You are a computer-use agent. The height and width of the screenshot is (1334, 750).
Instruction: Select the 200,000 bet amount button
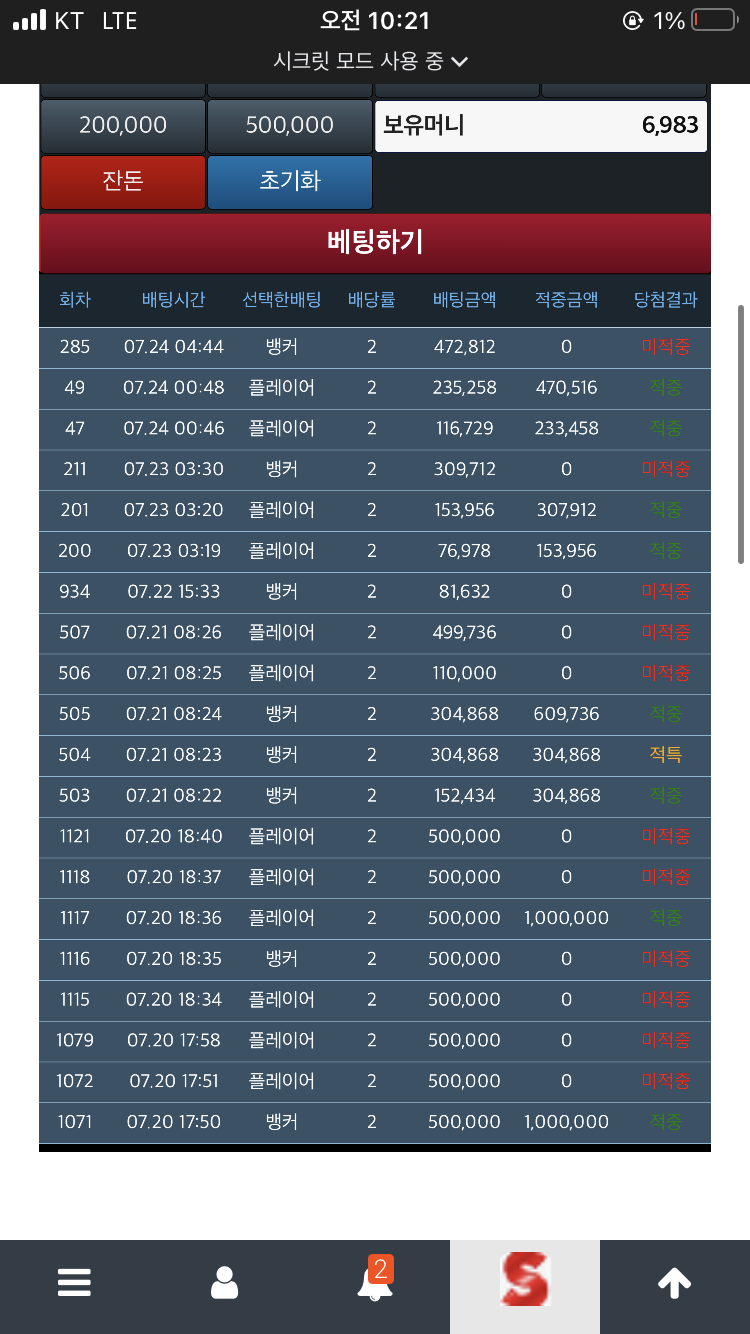coord(123,125)
